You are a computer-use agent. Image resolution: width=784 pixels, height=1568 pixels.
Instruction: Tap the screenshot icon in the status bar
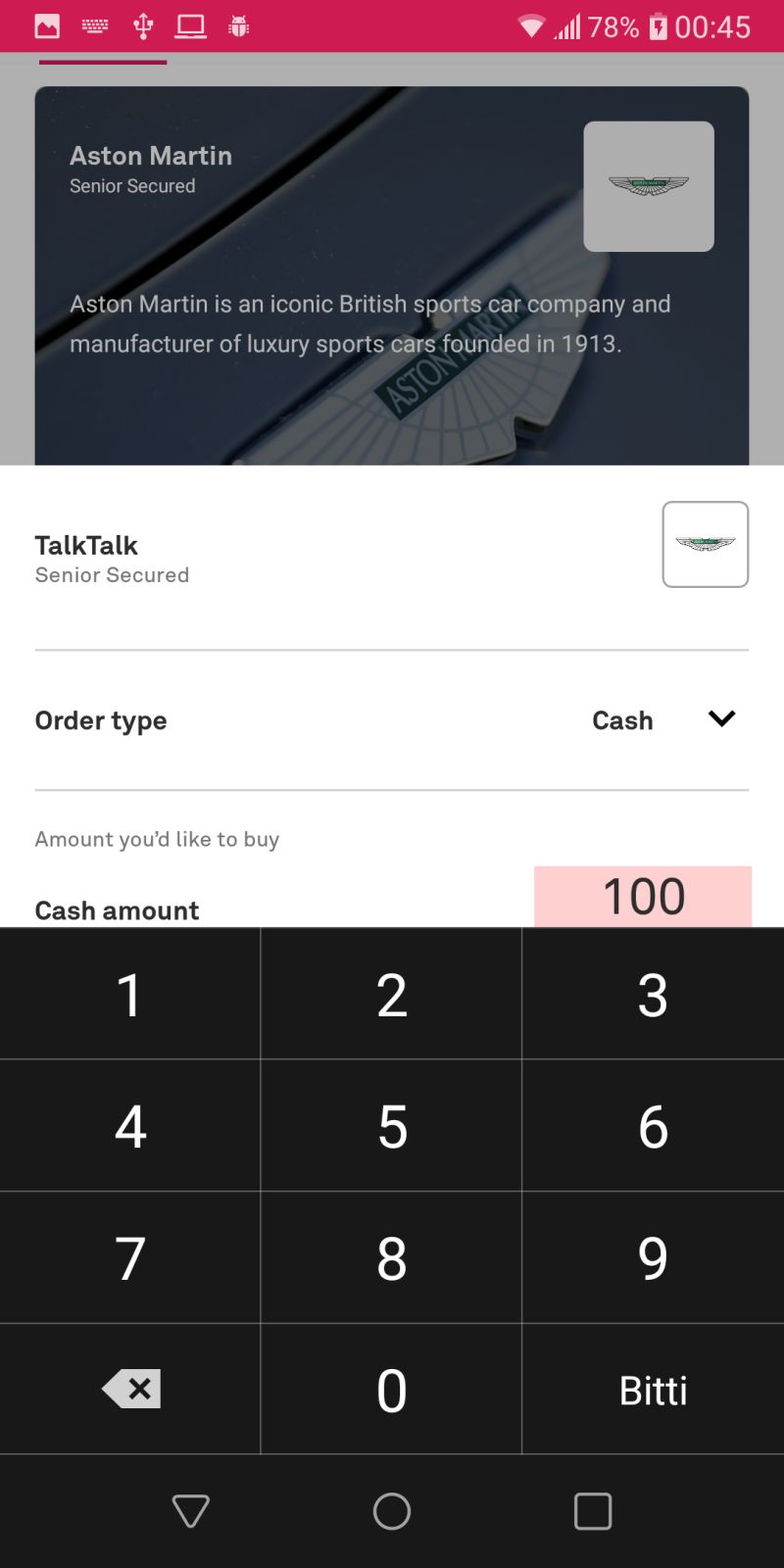(46, 26)
